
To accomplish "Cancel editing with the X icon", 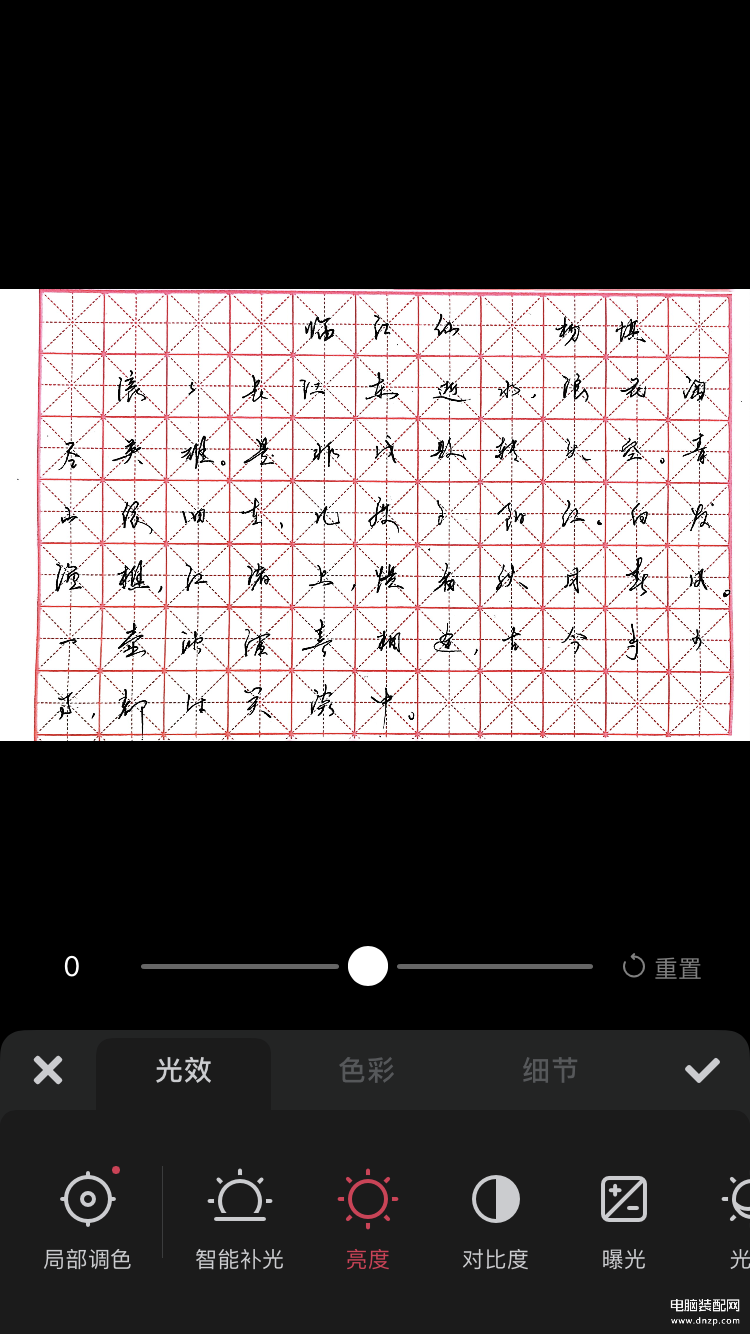I will [x=47, y=1070].
